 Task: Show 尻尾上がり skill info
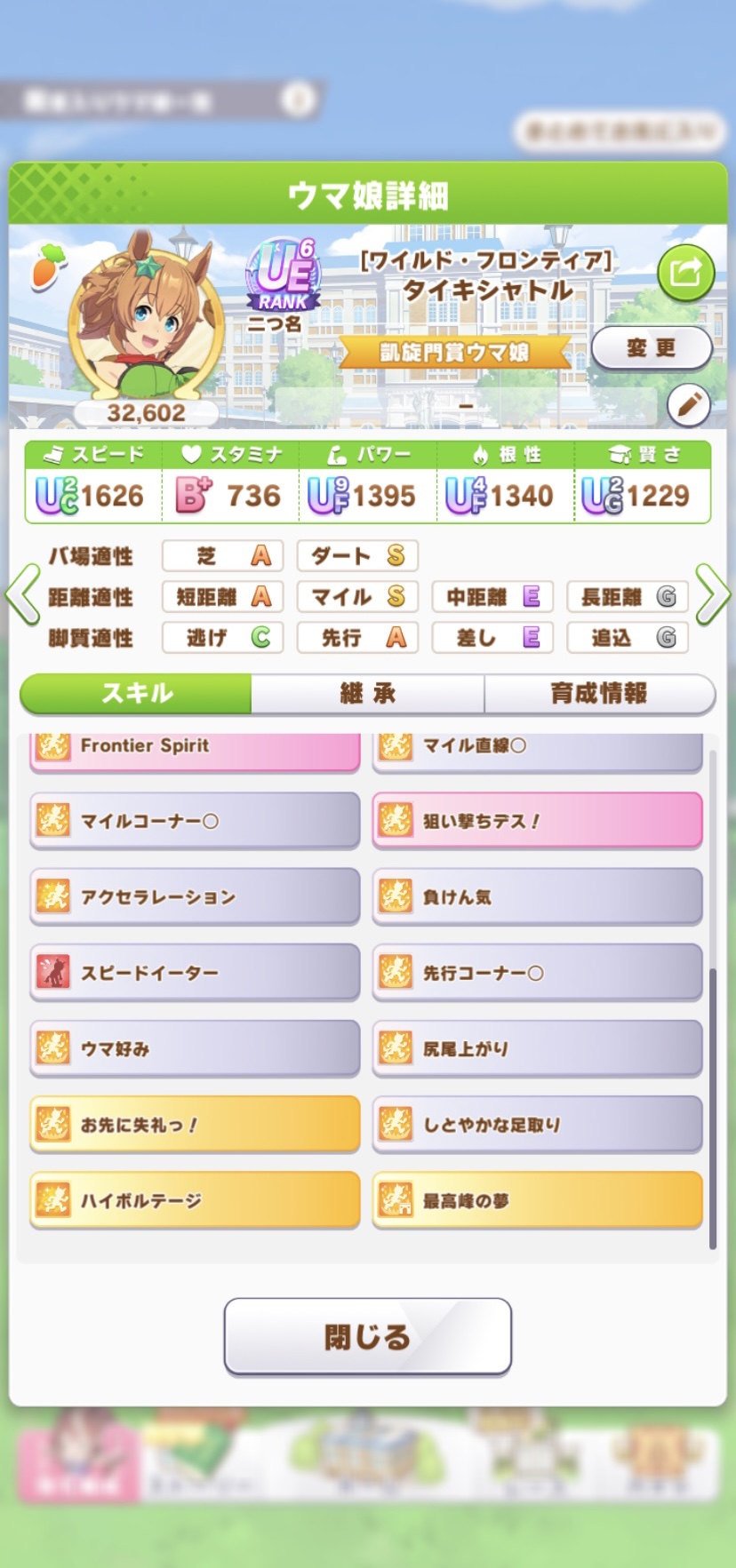click(537, 1049)
